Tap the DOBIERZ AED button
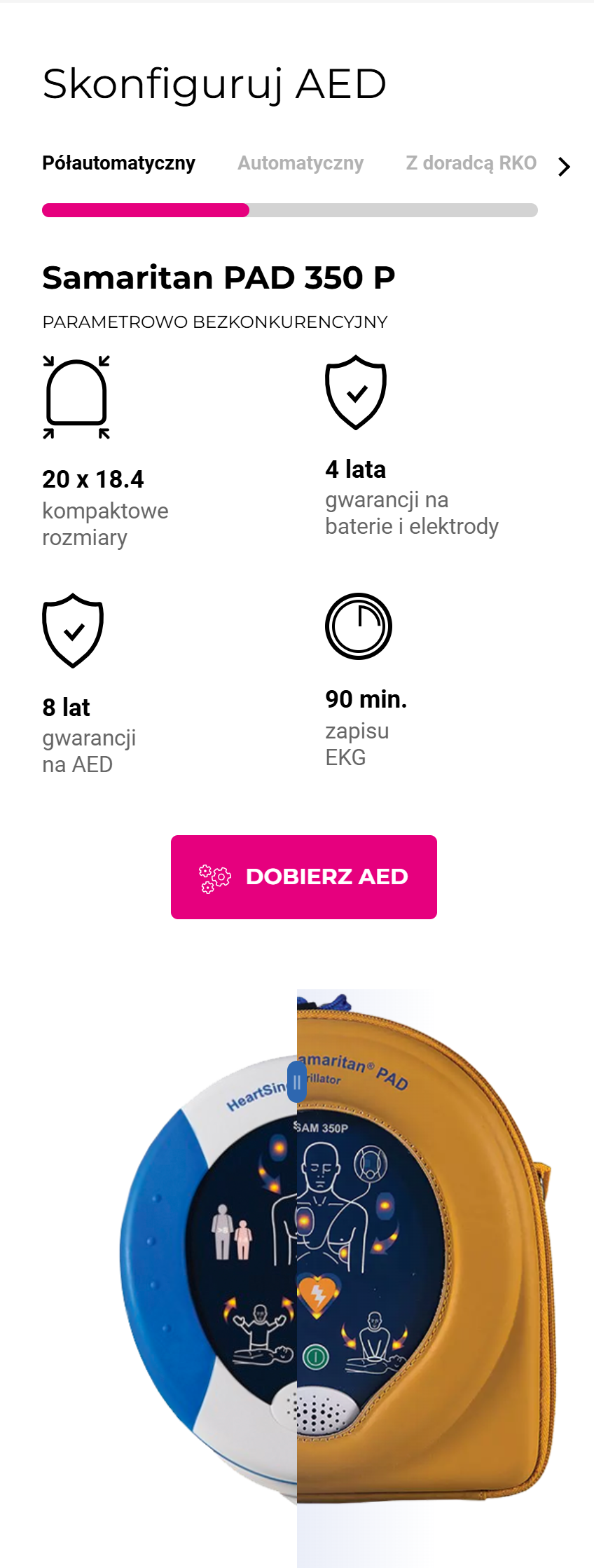The width and height of the screenshot is (594, 1568). click(304, 876)
